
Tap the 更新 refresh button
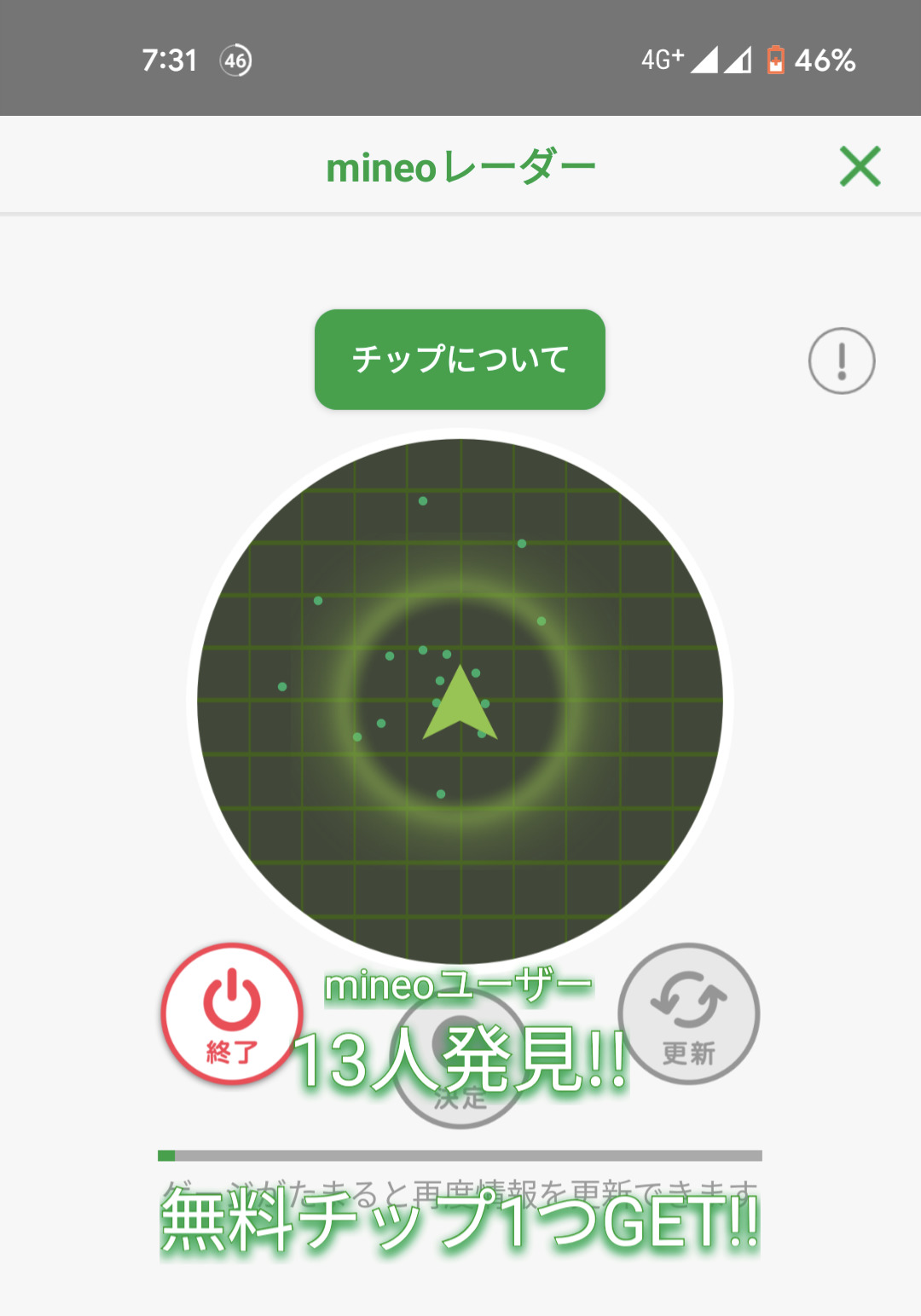tap(688, 1013)
